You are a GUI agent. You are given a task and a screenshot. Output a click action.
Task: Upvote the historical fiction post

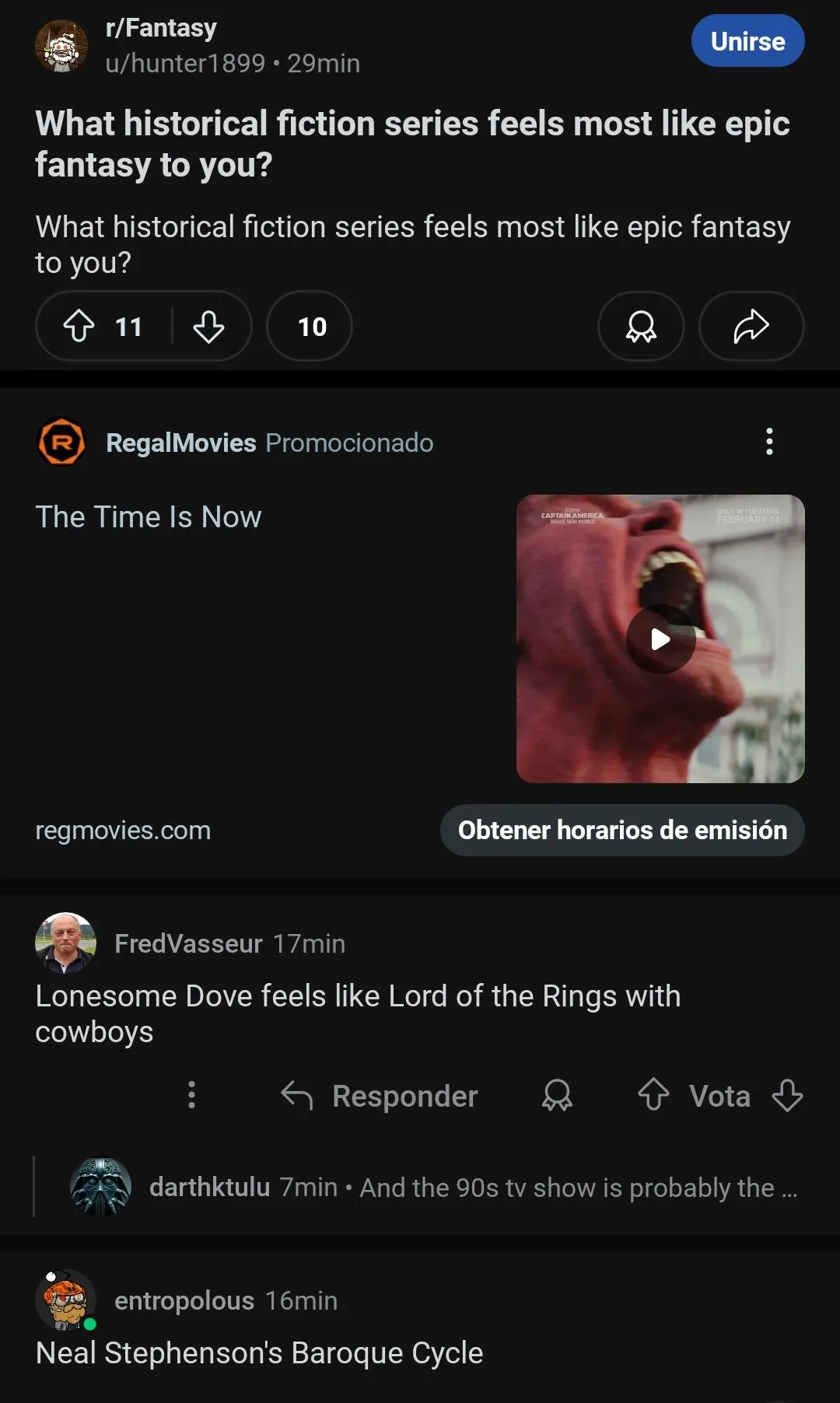coord(79,326)
